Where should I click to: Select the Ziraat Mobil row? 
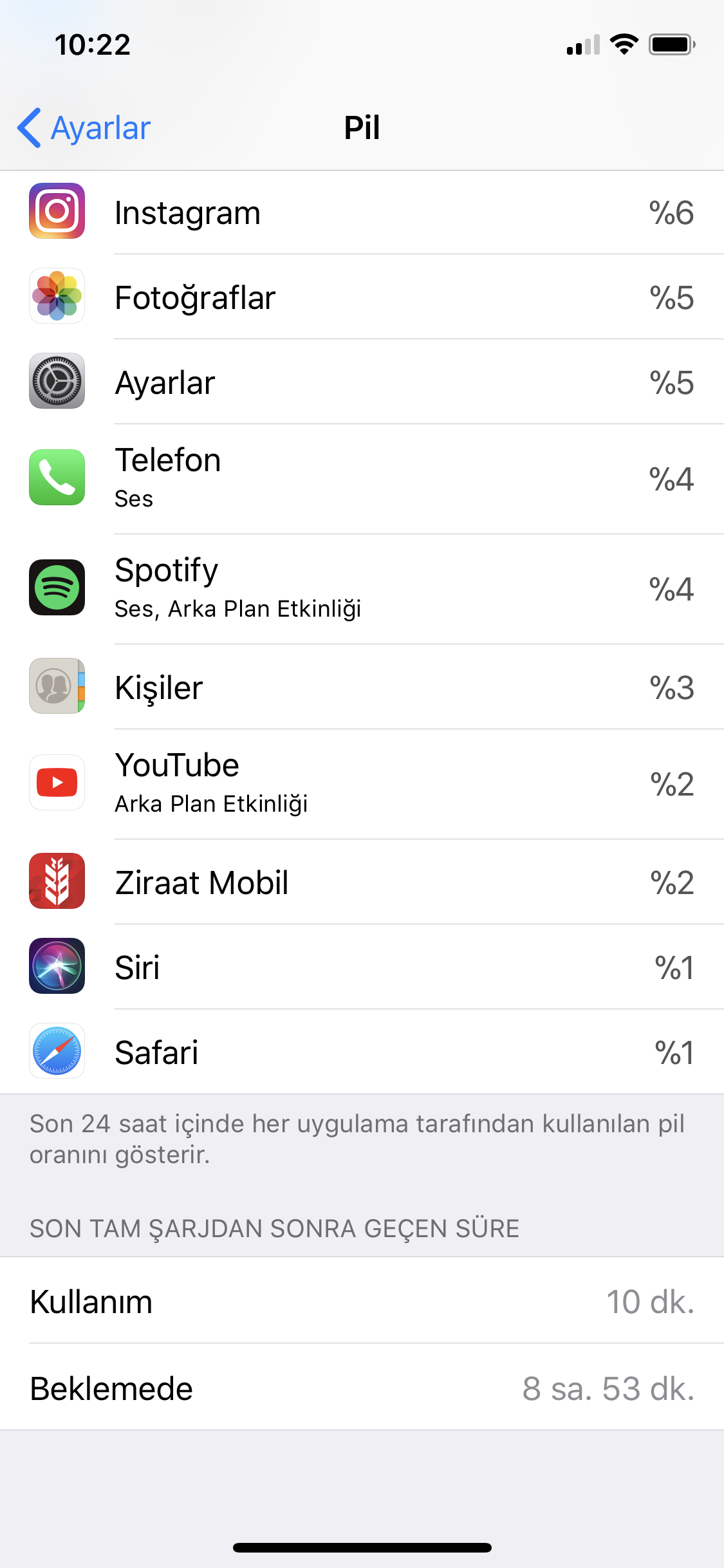[x=360, y=882]
